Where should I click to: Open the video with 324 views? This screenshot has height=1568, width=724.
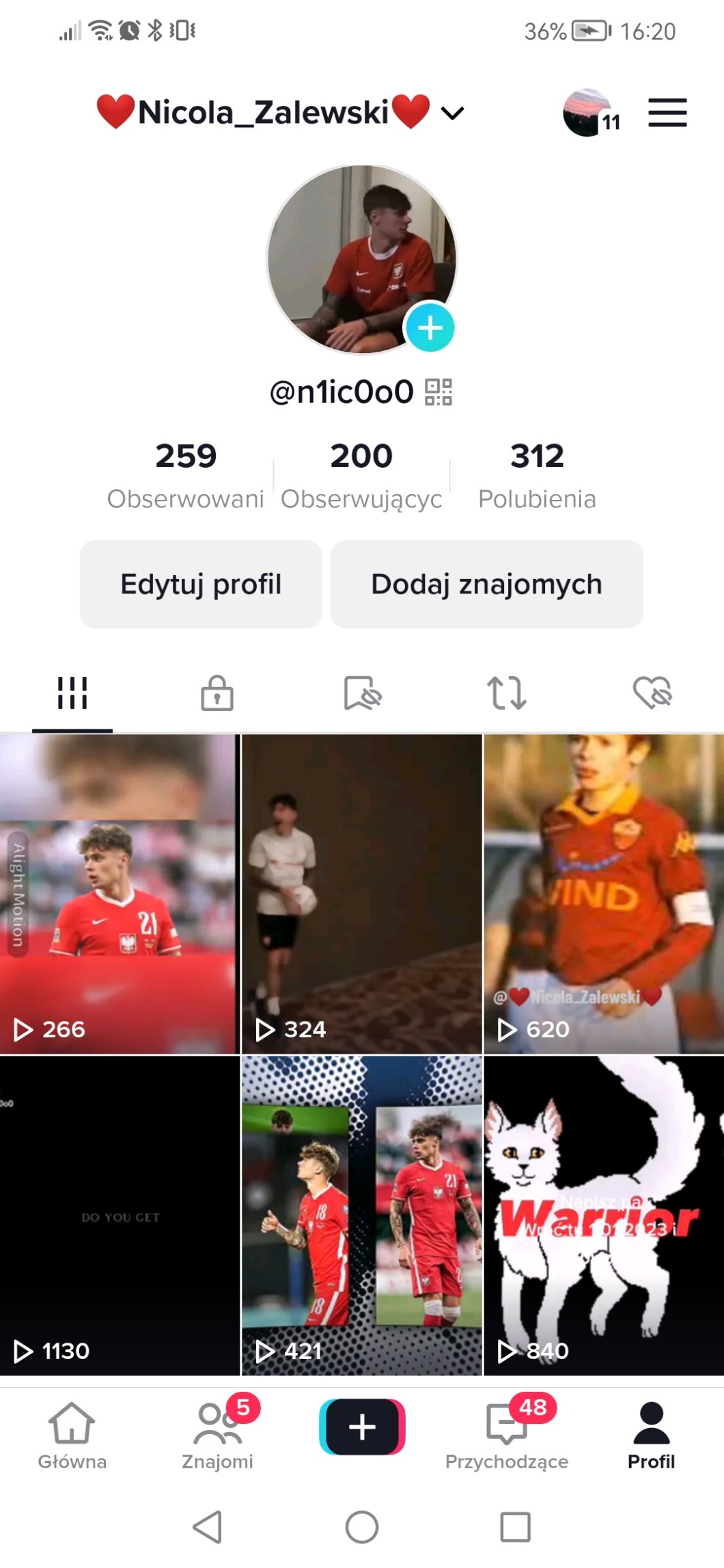(x=361, y=893)
